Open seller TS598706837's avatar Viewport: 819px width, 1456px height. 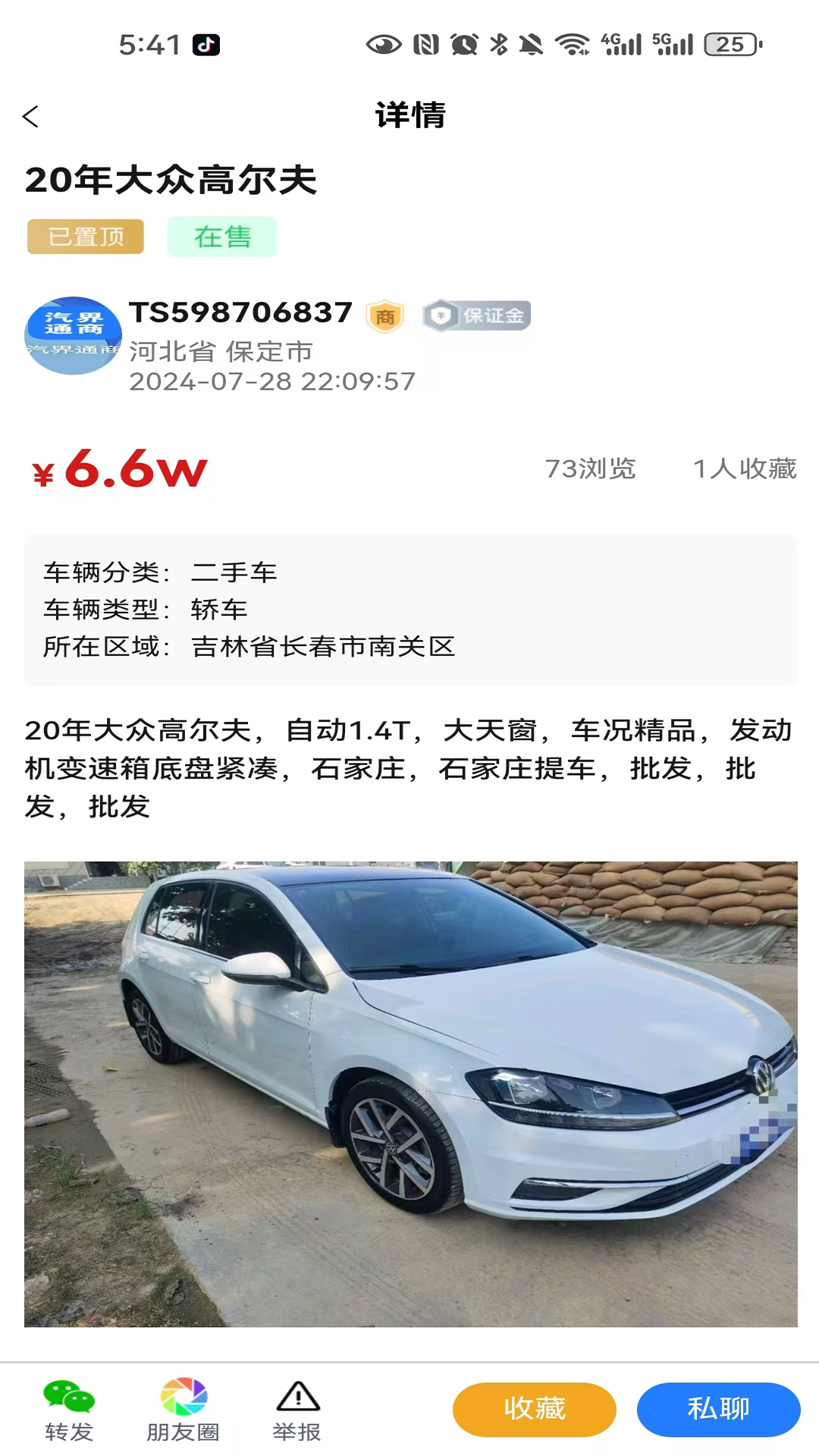pos(73,335)
